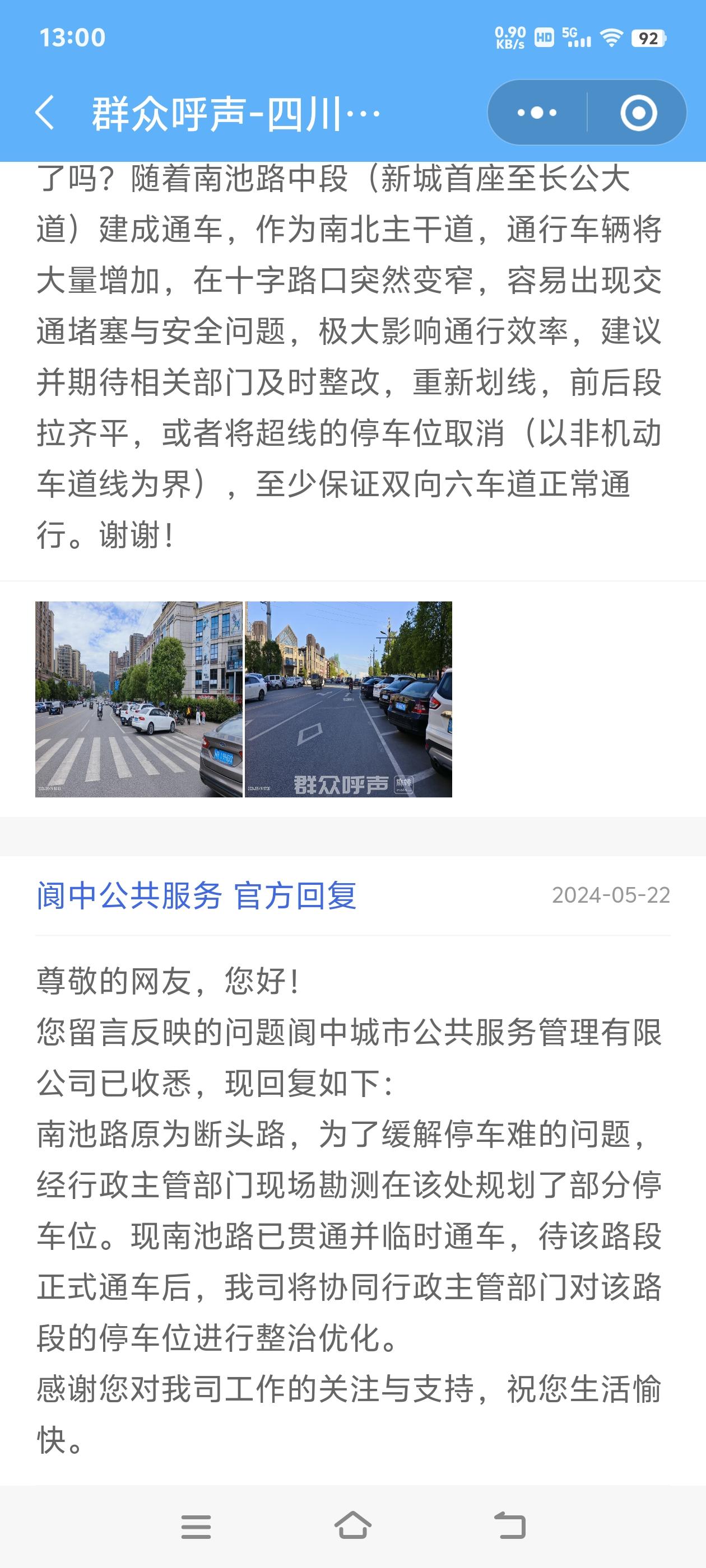Open recent apps from navigation bar
The image size is (706, 1568).
click(x=196, y=1526)
